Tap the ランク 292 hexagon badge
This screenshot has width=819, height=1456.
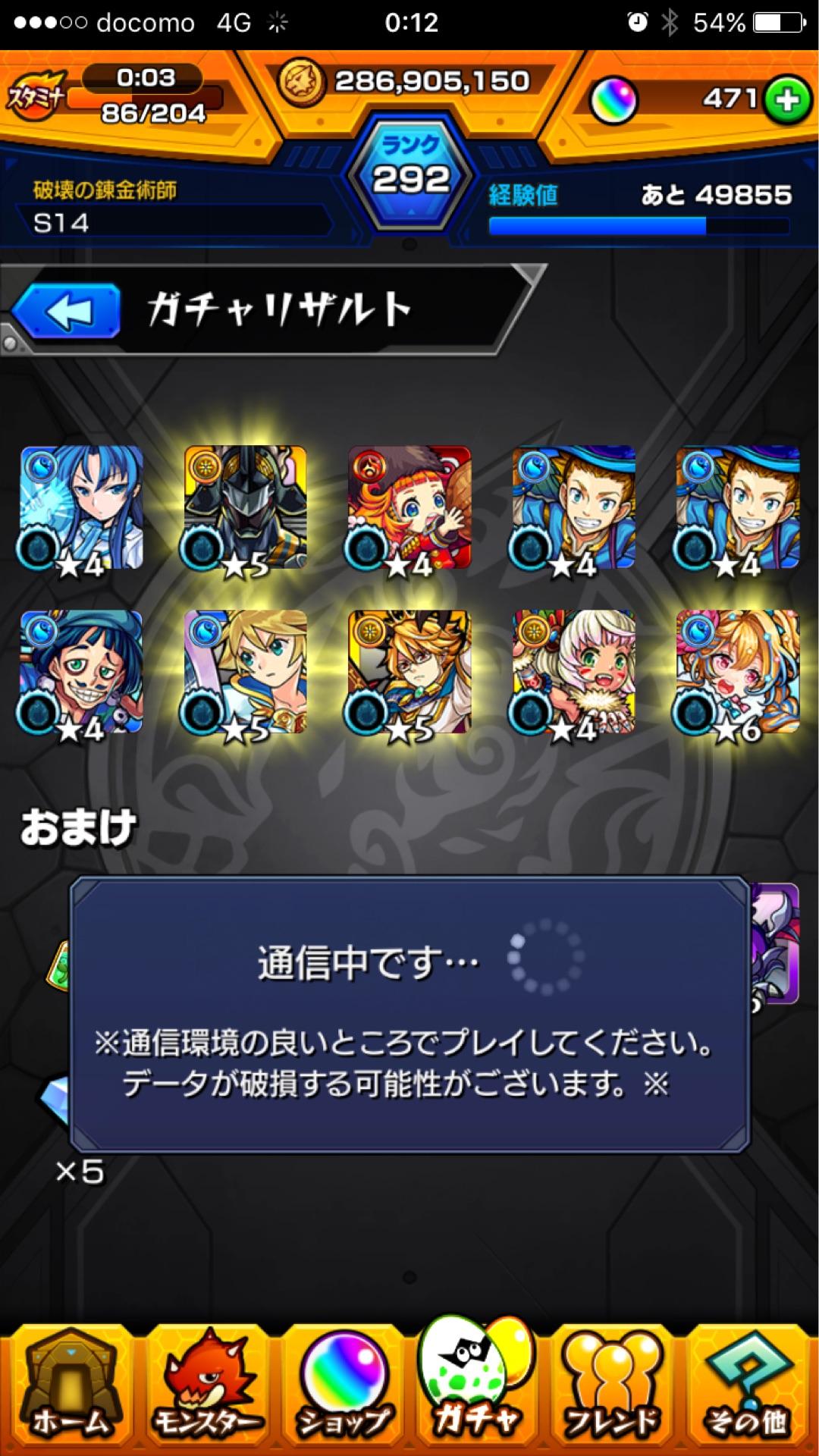[409, 174]
